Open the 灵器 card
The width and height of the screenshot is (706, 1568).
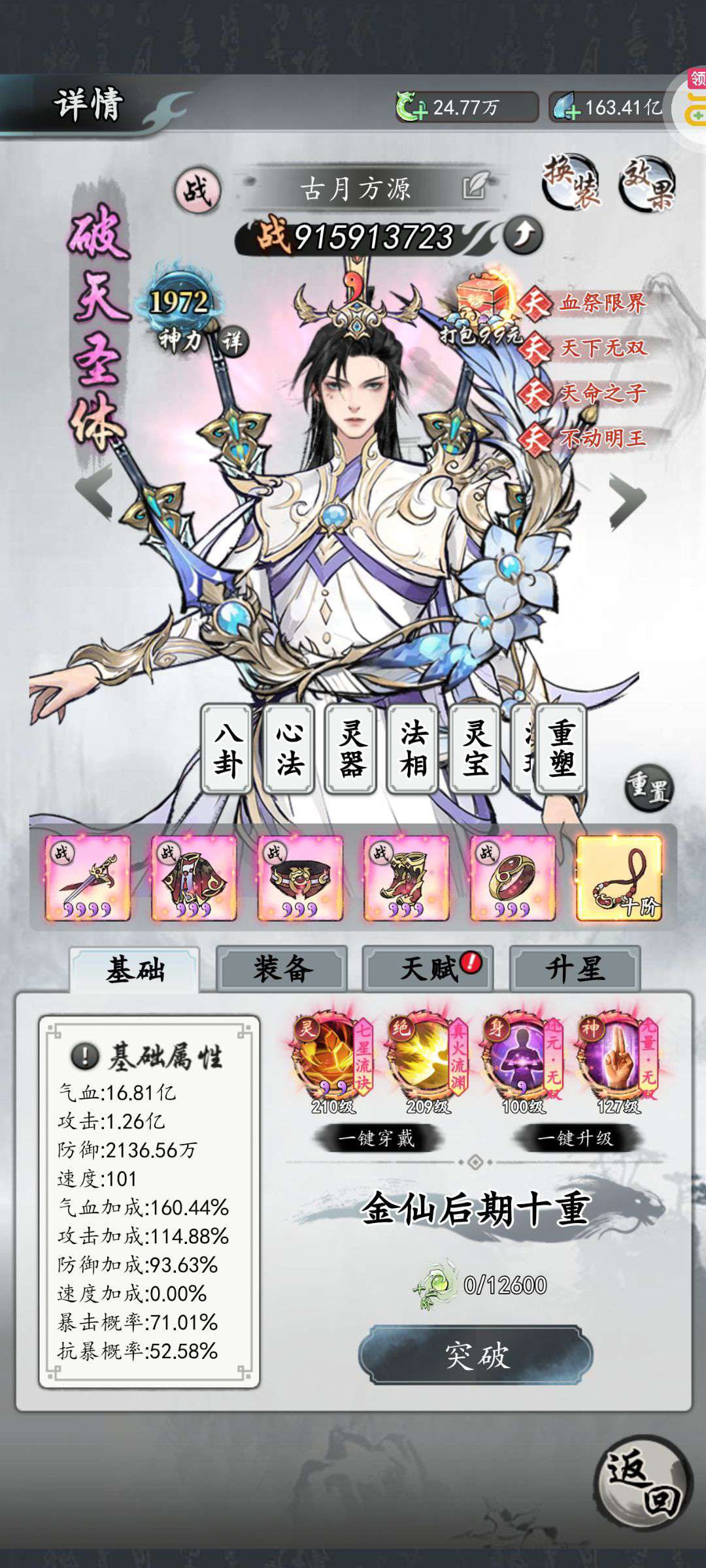pyautogui.click(x=352, y=749)
